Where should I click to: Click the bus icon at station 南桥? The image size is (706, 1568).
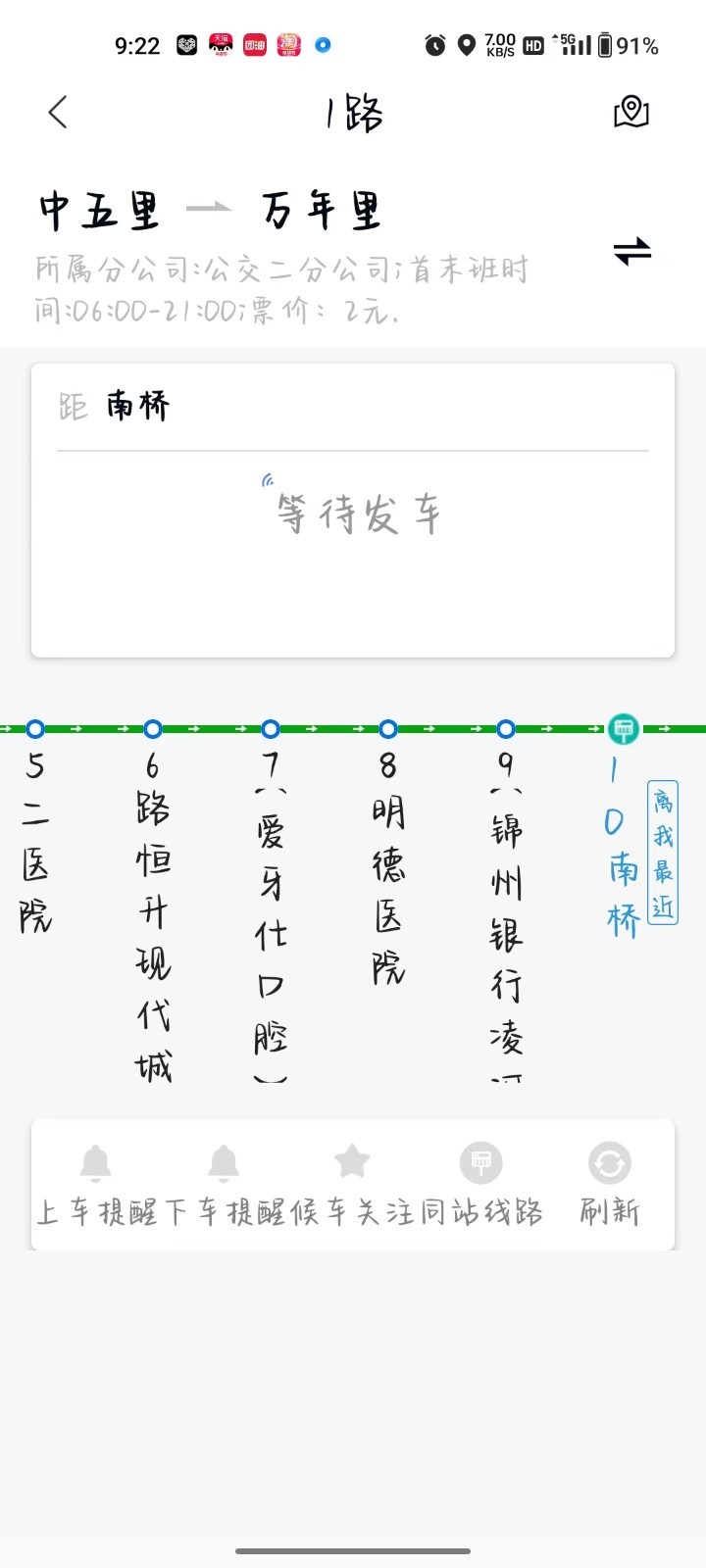(x=625, y=728)
